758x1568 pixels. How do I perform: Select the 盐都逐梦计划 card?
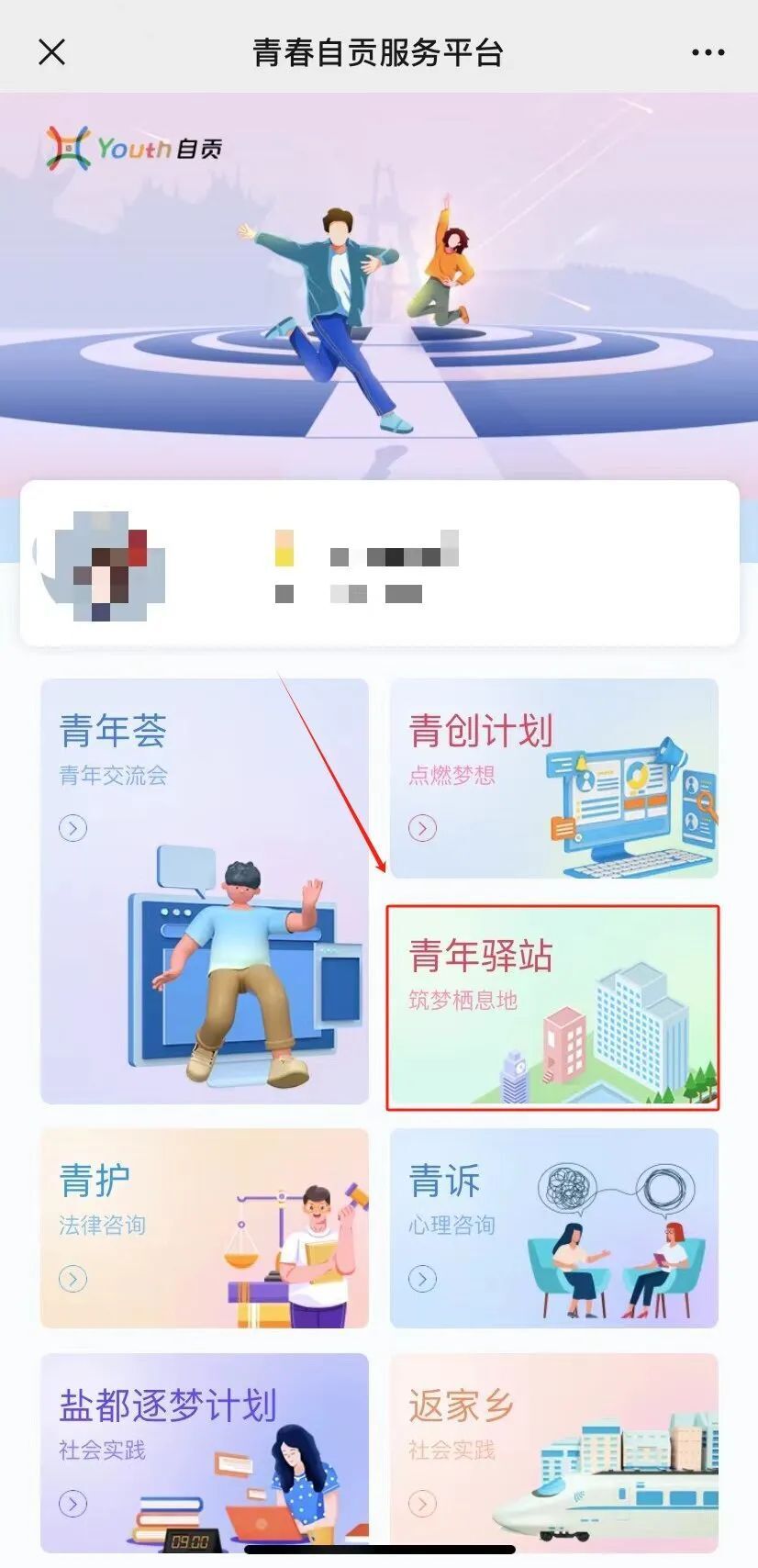204,1452
